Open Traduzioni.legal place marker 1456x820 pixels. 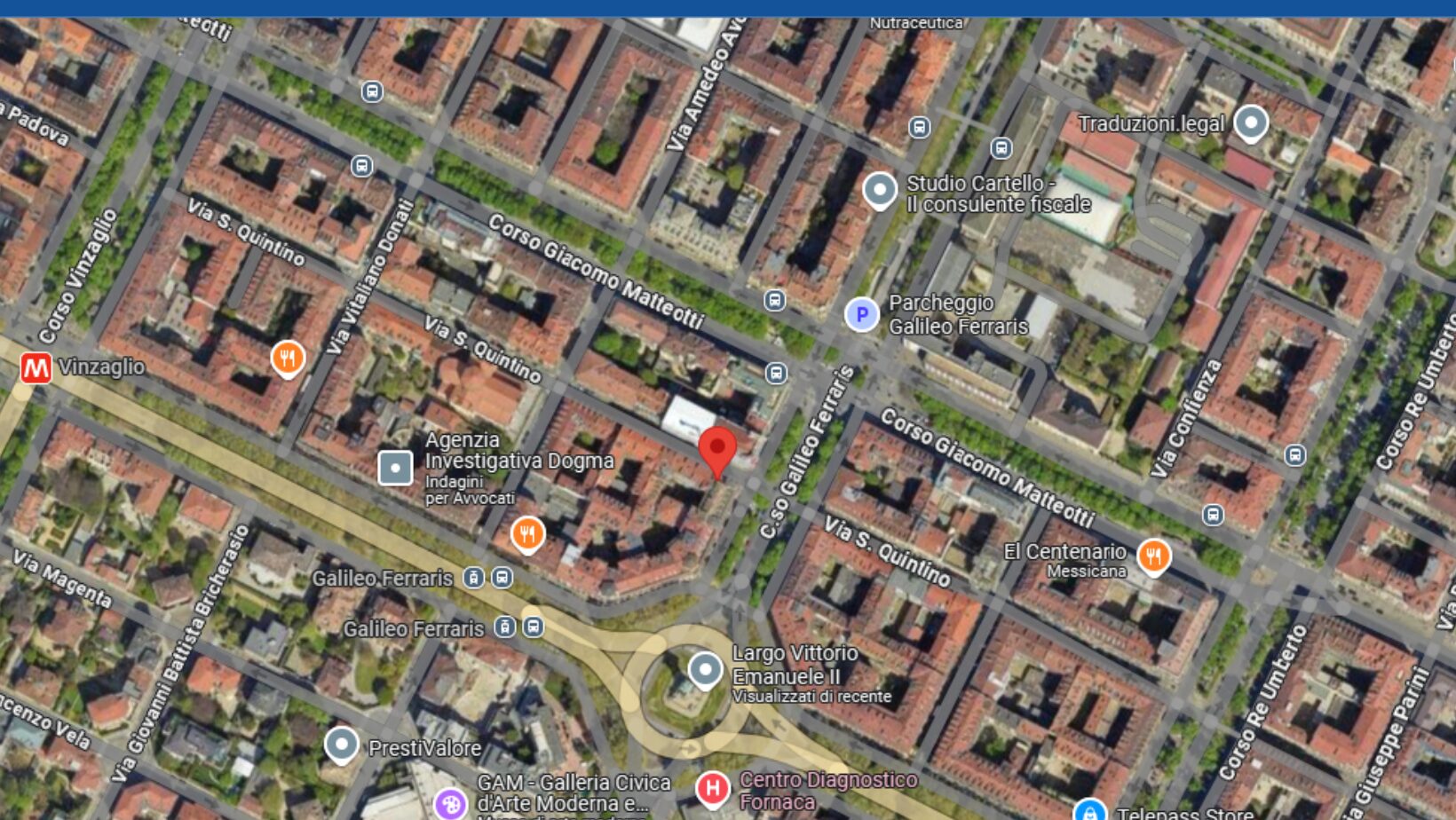(x=1251, y=122)
